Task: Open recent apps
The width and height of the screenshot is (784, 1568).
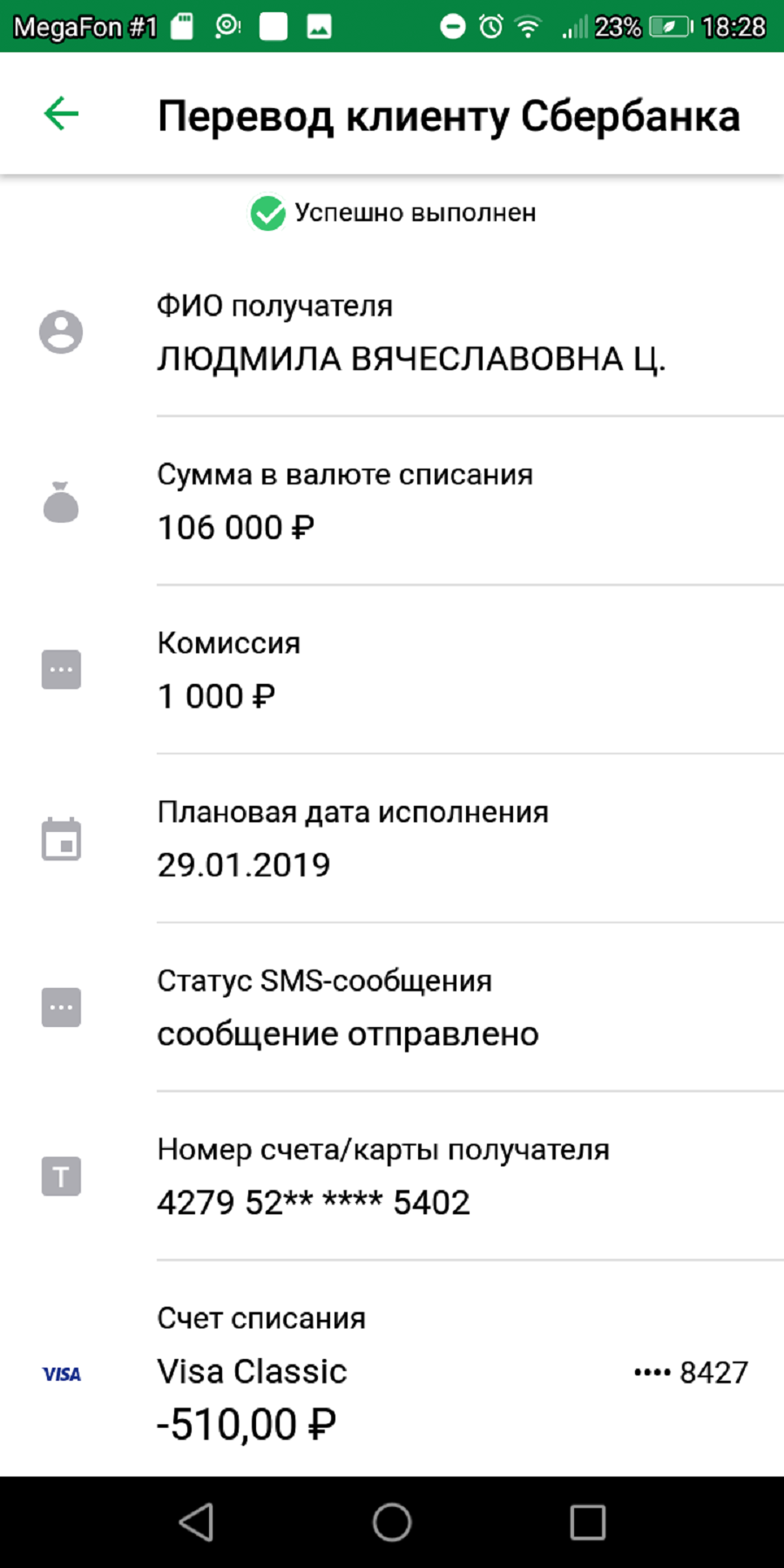Action: (588, 1523)
